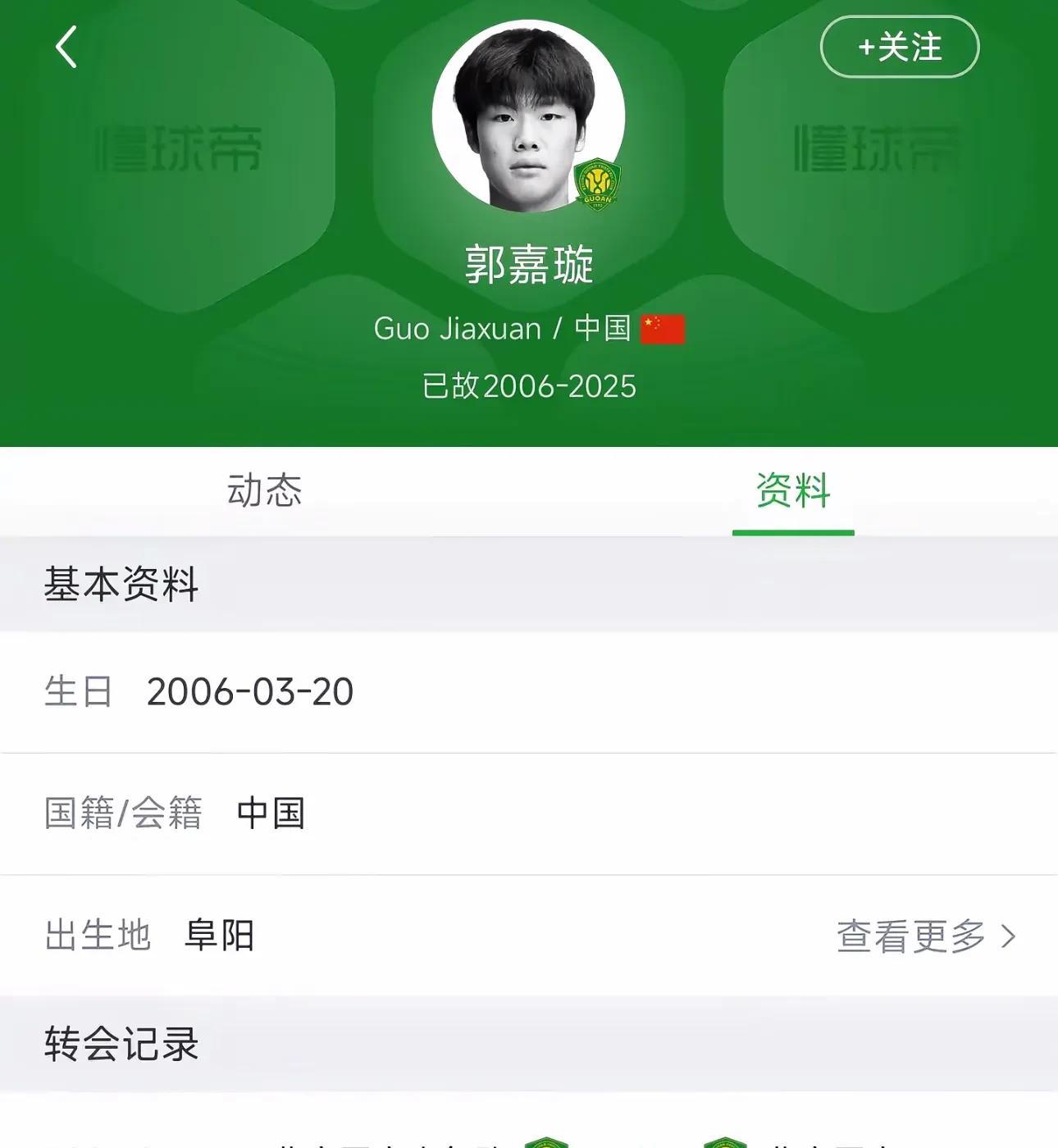This screenshot has width=1058, height=1148.
Task: Open the player's profile photo
Action: 528,116
